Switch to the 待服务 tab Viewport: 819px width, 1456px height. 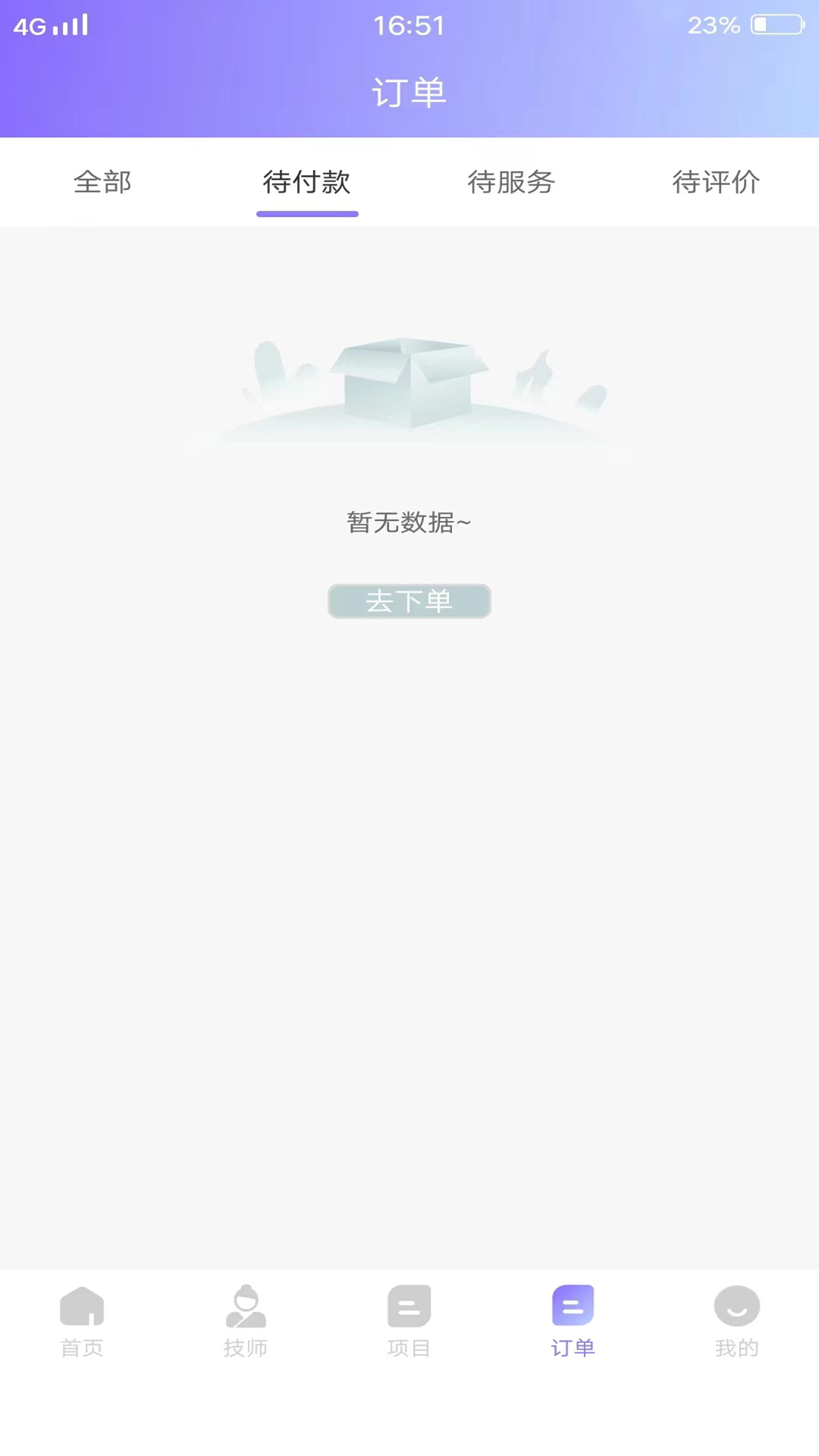coord(512,183)
